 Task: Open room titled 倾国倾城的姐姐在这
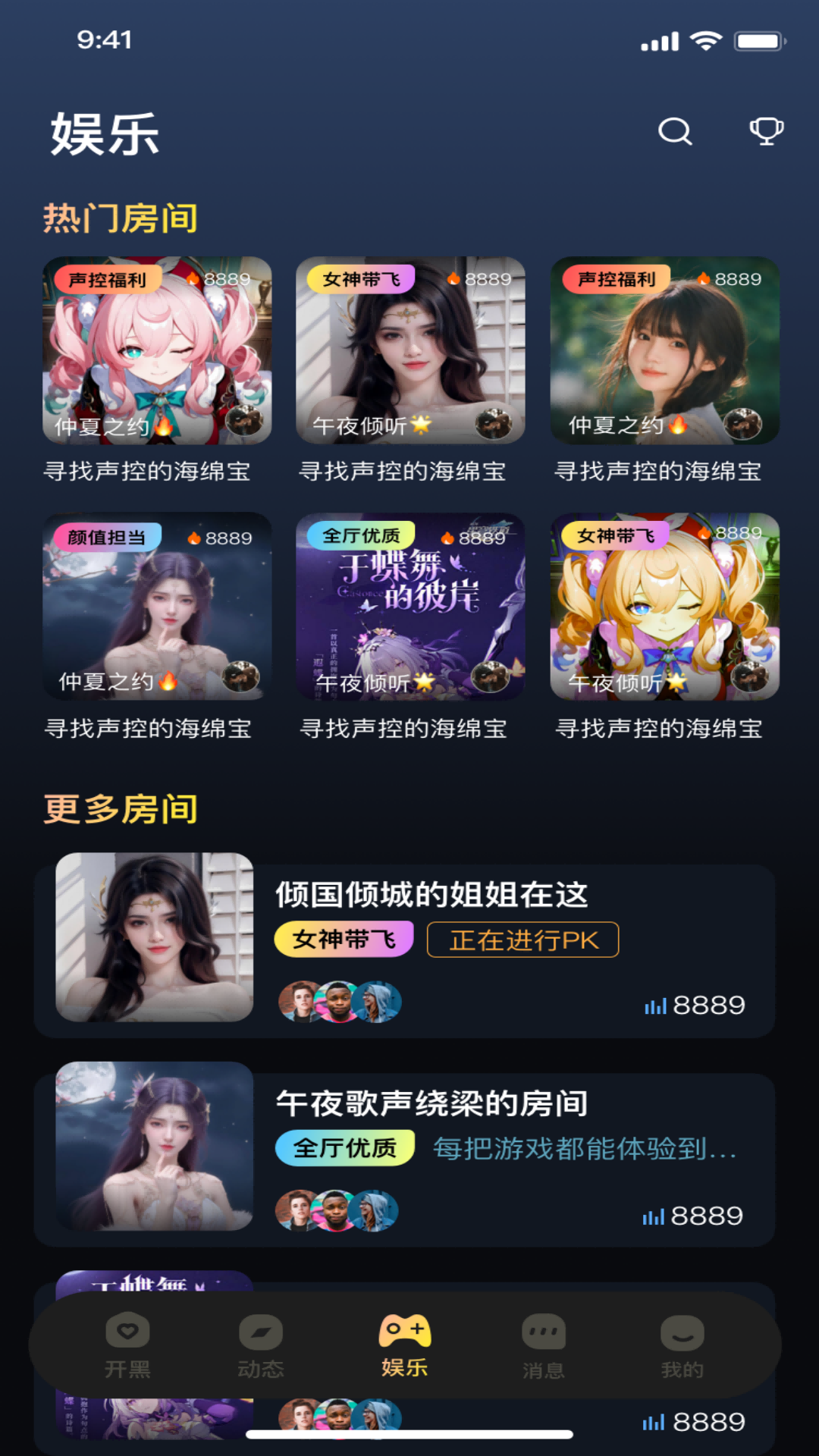click(x=431, y=896)
